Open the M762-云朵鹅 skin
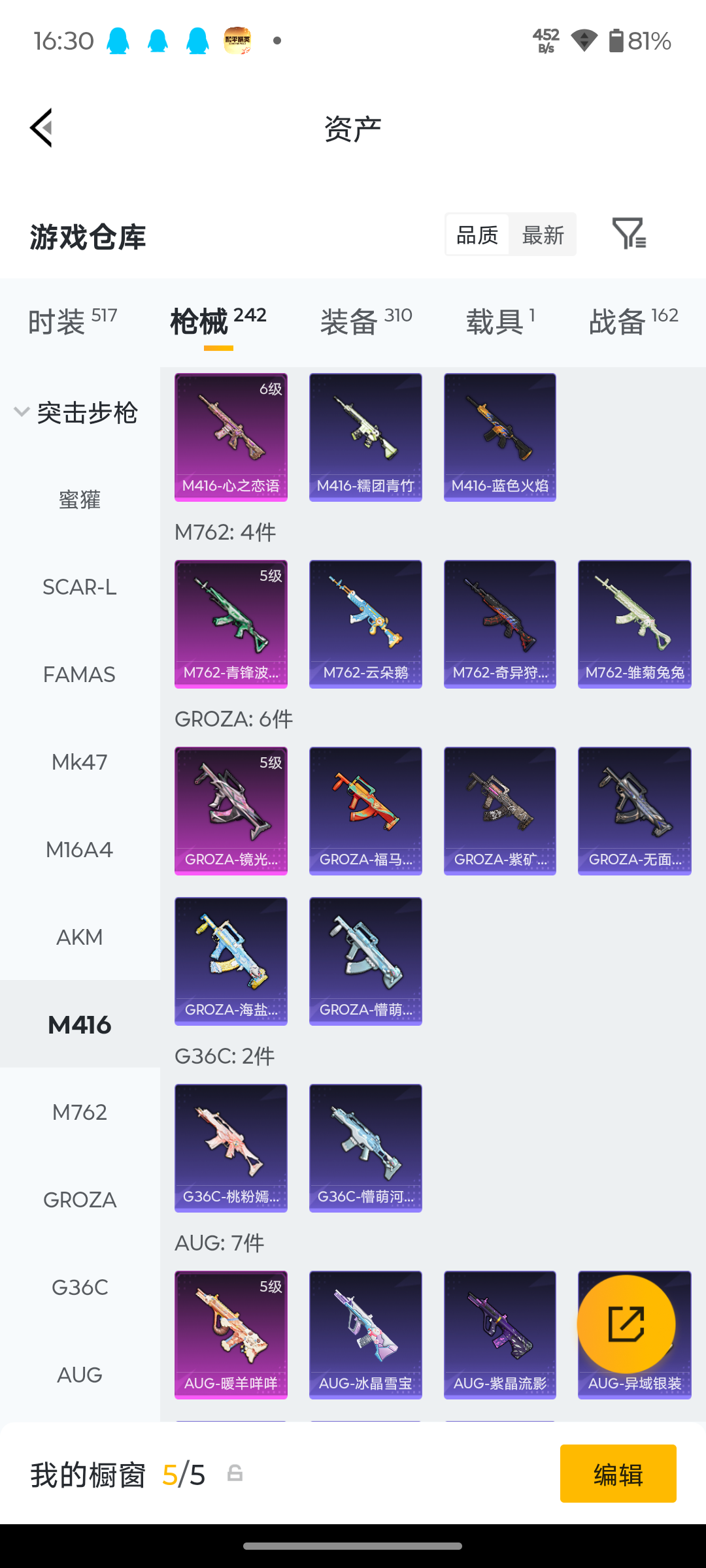The height and width of the screenshot is (1568, 706). (x=365, y=624)
